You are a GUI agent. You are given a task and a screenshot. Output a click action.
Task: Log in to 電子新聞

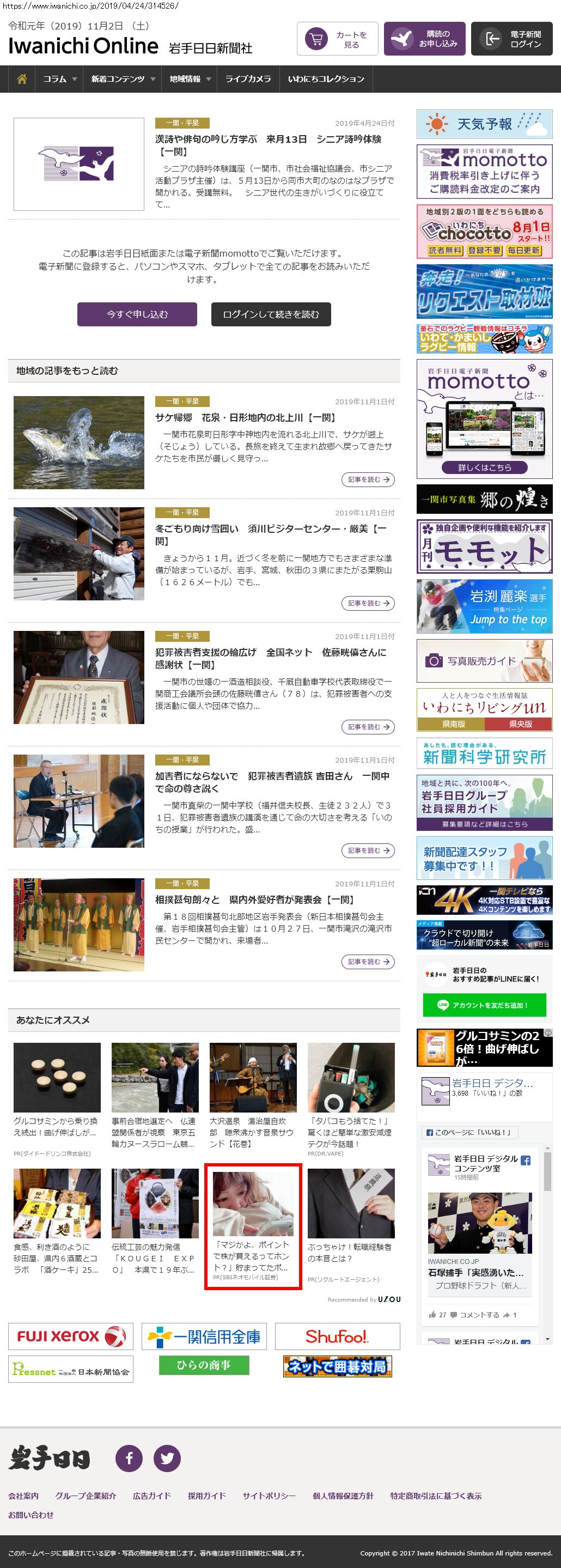coord(511,40)
